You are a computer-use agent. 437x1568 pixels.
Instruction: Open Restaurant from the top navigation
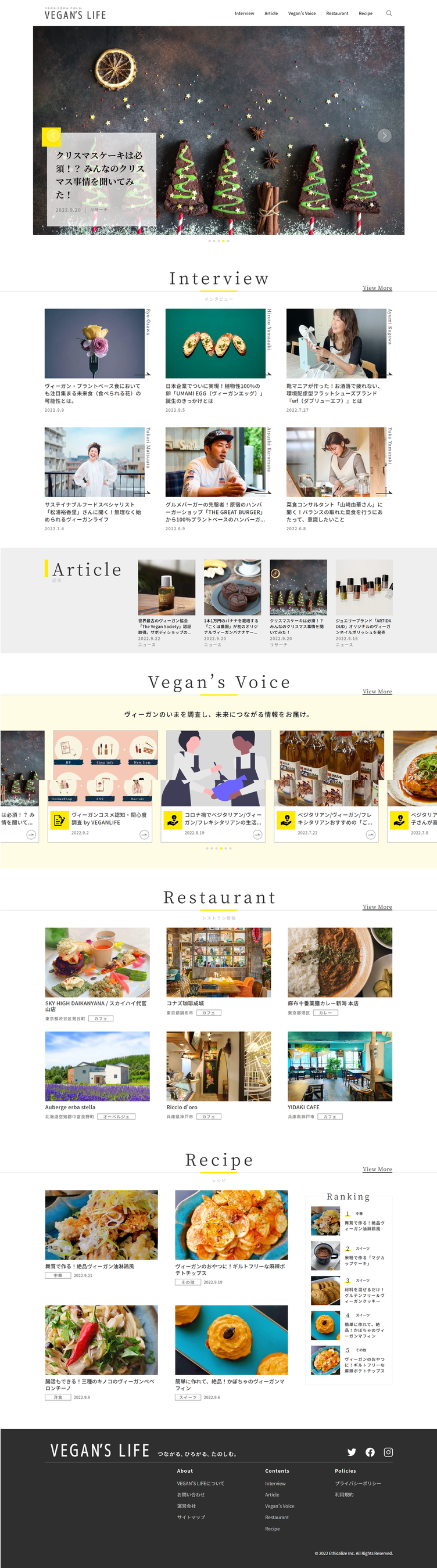pyautogui.click(x=337, y=13)
